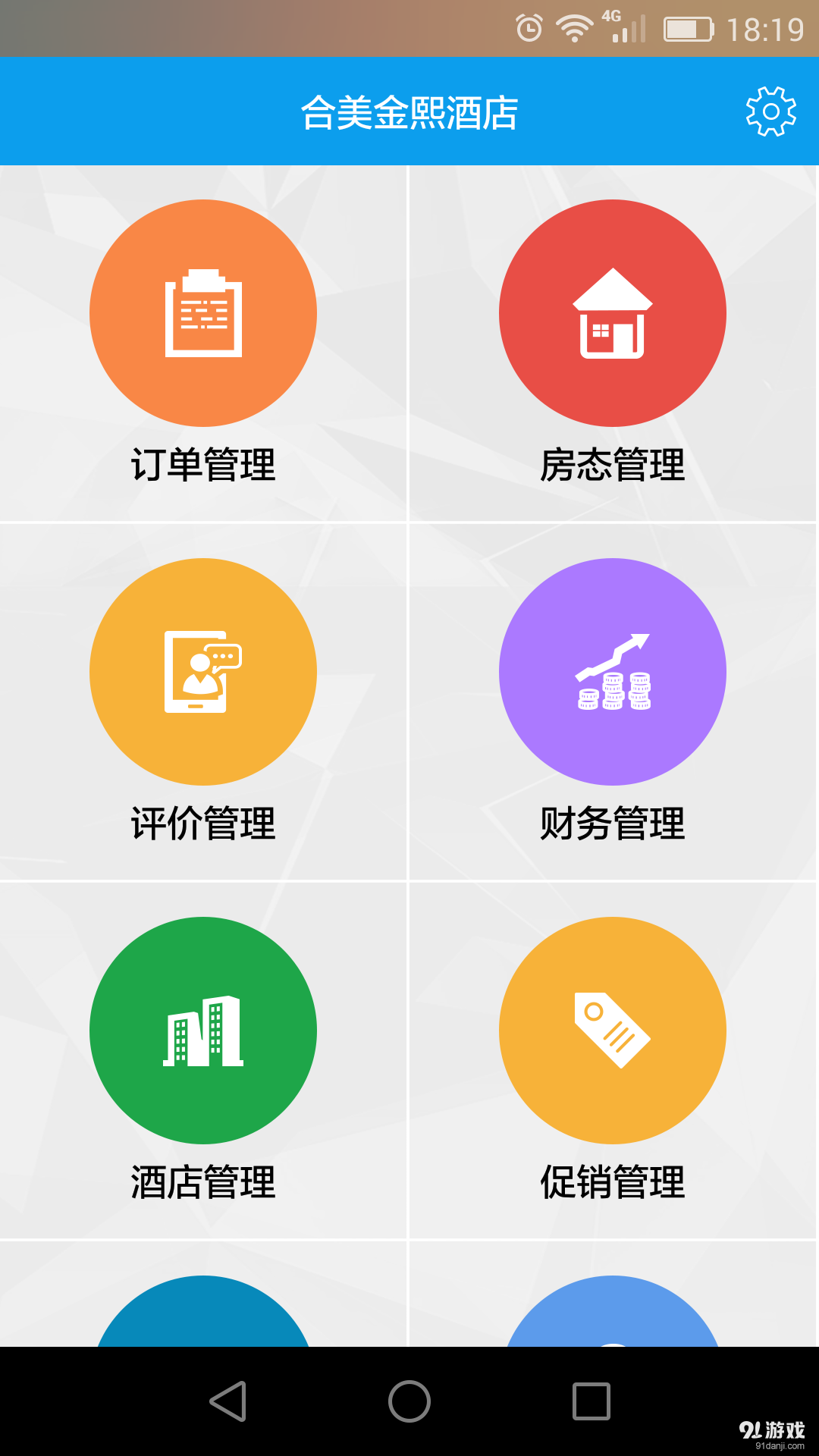Click the 酒店管理 text label
The height and width of the screenshot is (1456, 819).
click(203, 1181)
